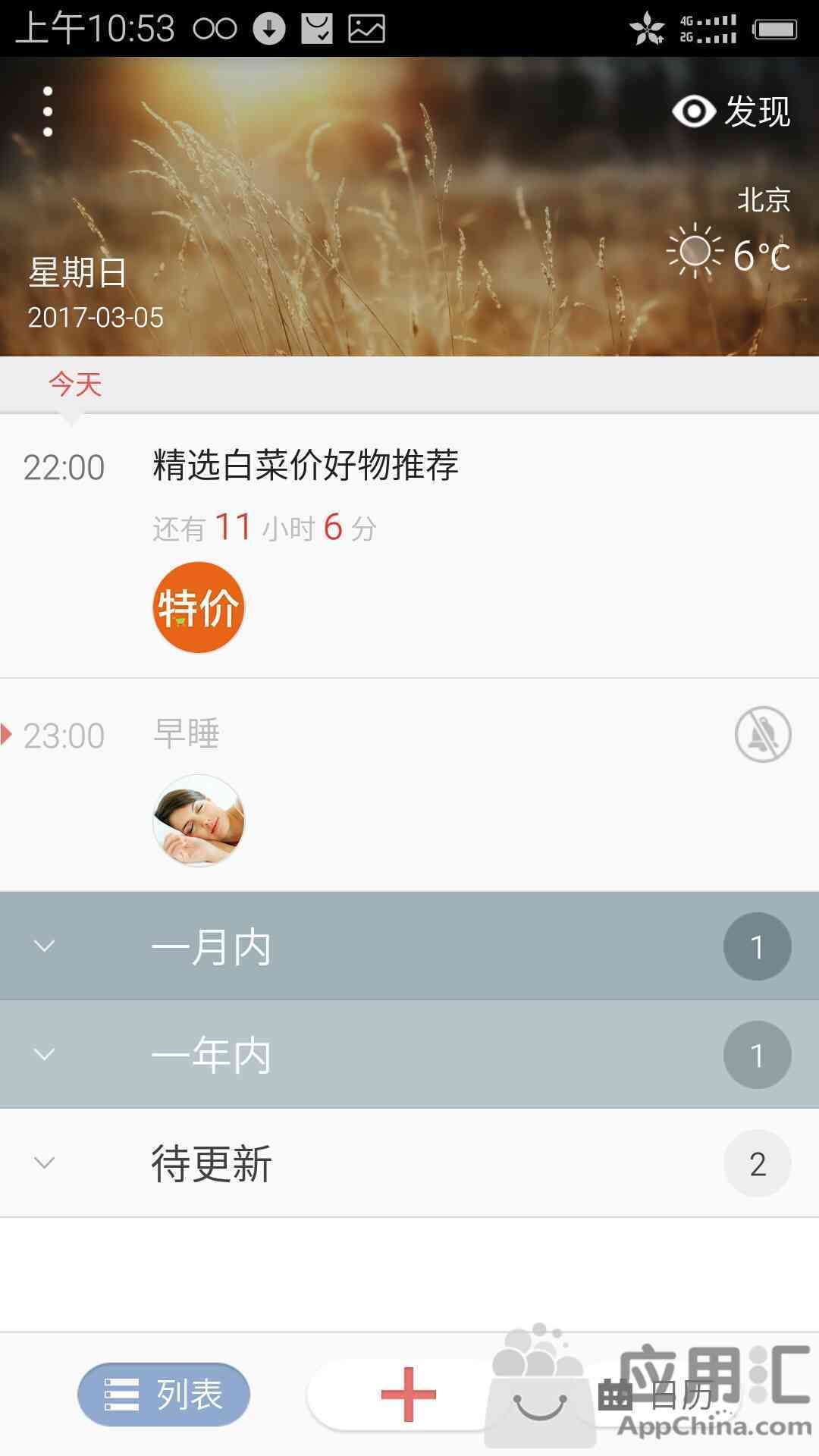Expand the 待更新 section
Image resolution: width=819 pixels, height=1456 pixels.
[x=409, y=1163]
